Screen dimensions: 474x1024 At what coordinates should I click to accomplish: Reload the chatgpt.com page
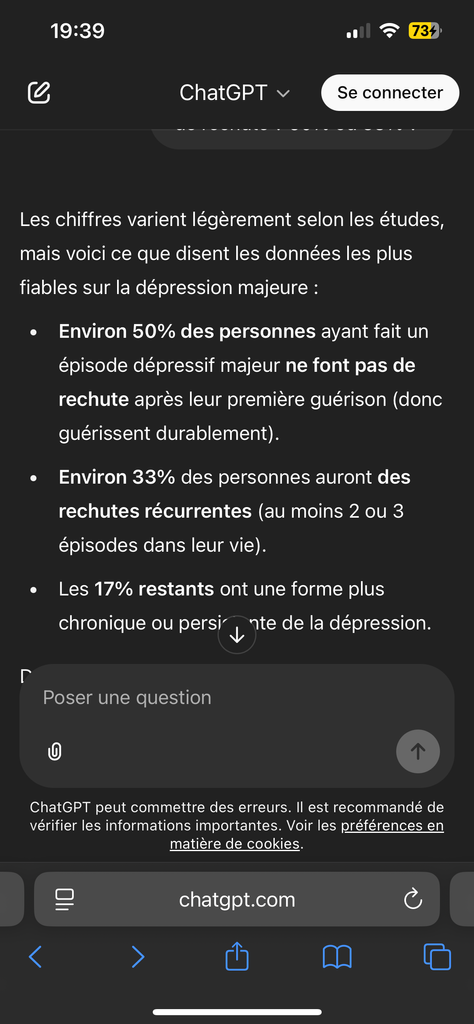pos(413,900)
